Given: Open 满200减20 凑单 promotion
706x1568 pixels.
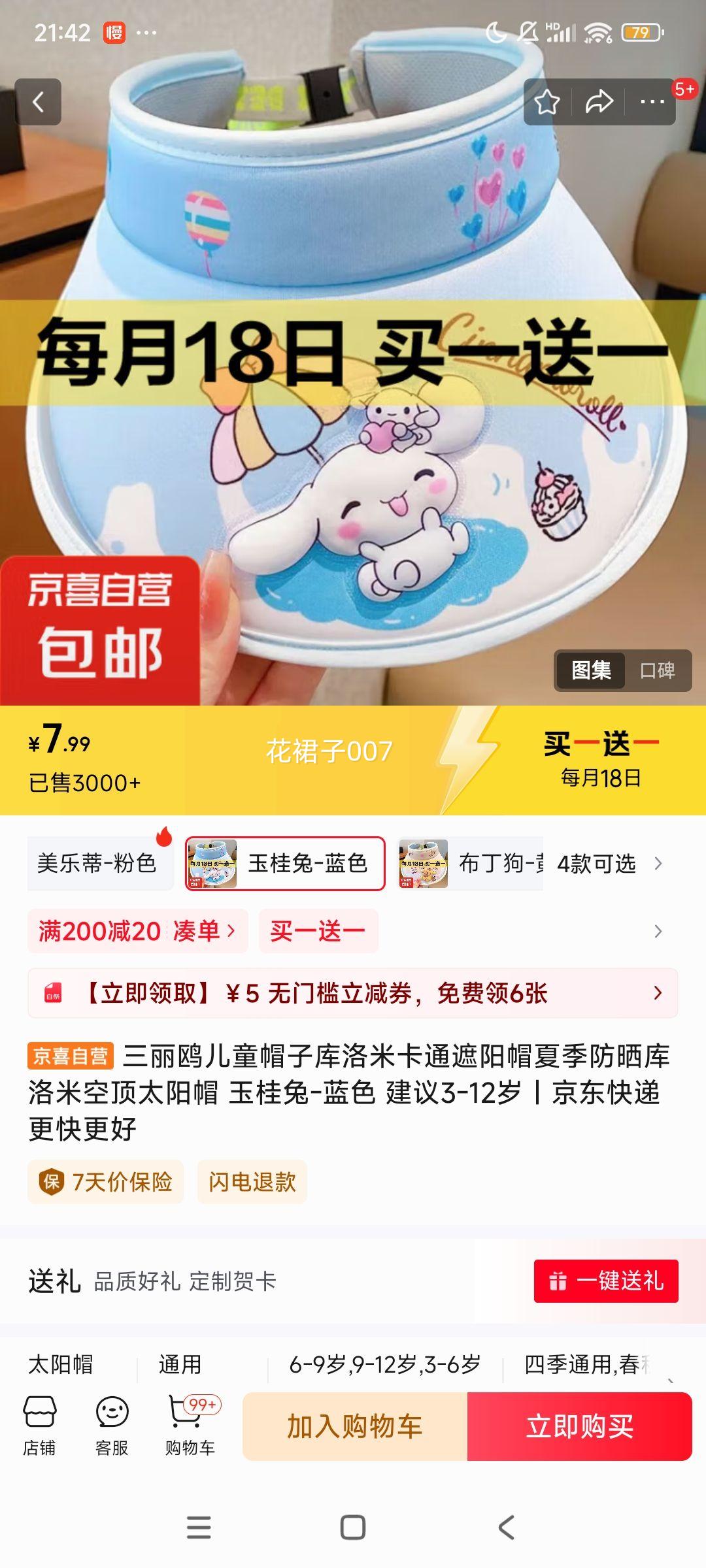Looking at the screenshot, I should (137, 931).
